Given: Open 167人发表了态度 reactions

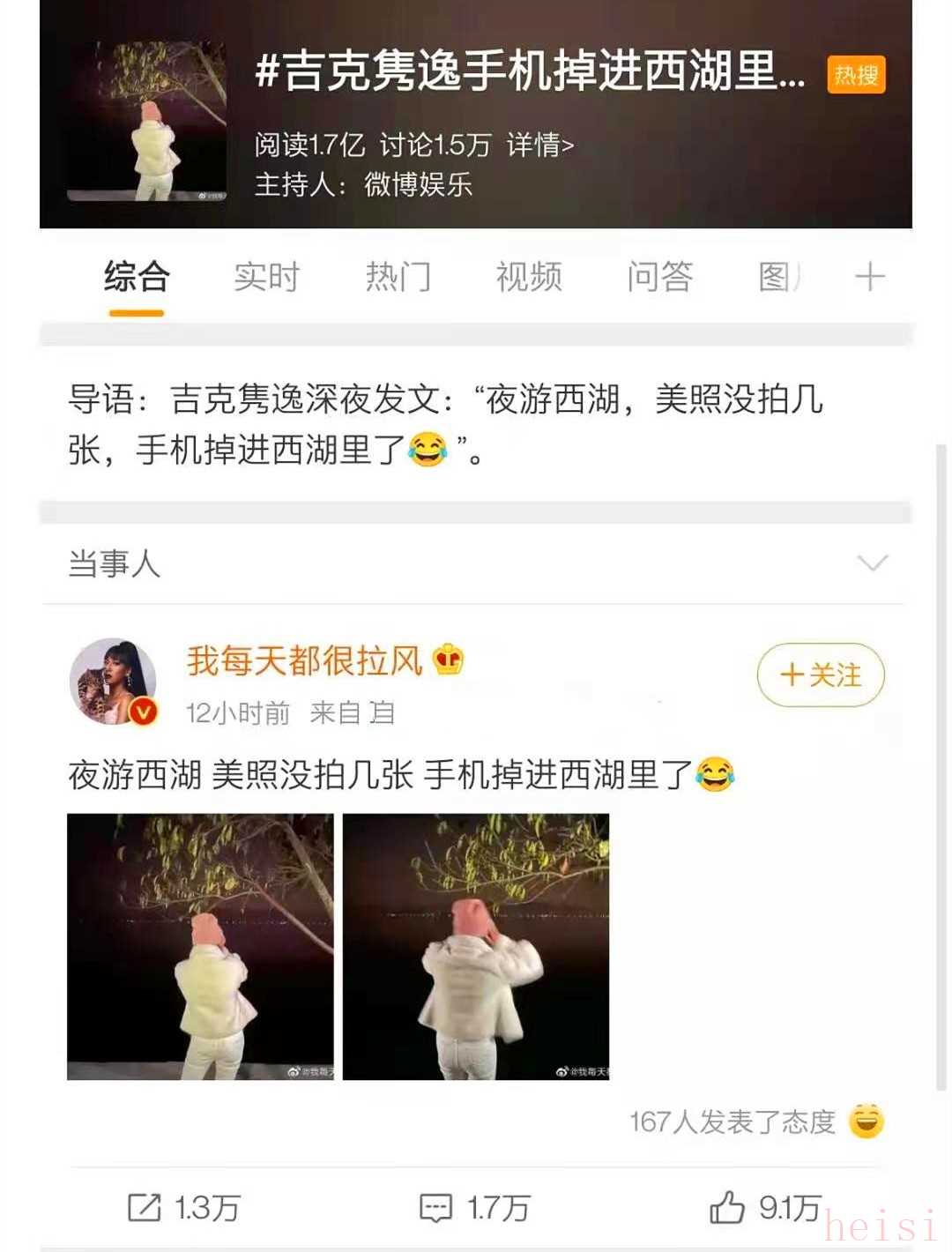Looking at the screenshot, I should click(x=755, y=1122).
